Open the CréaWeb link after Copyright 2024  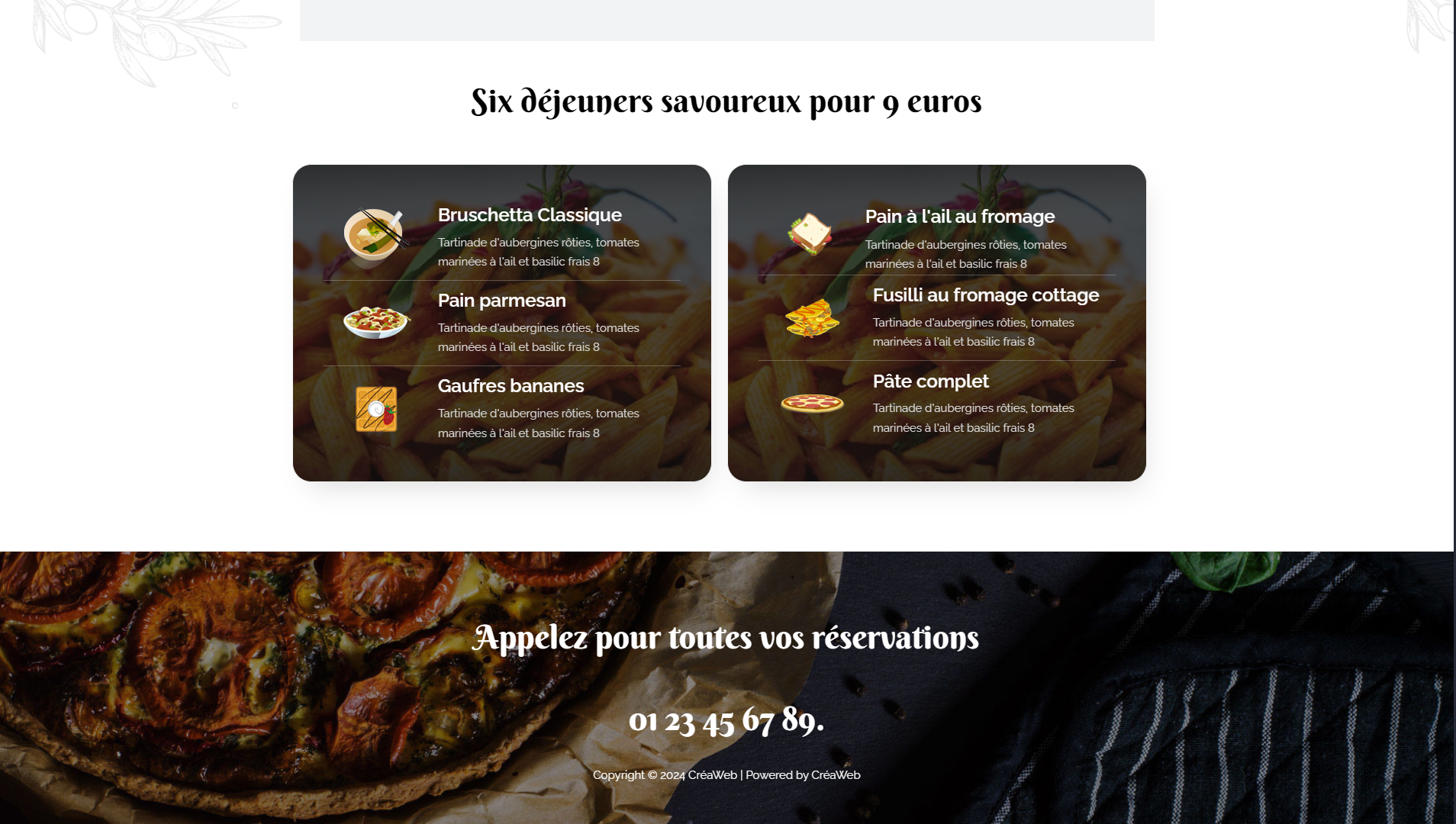(712, 775)
